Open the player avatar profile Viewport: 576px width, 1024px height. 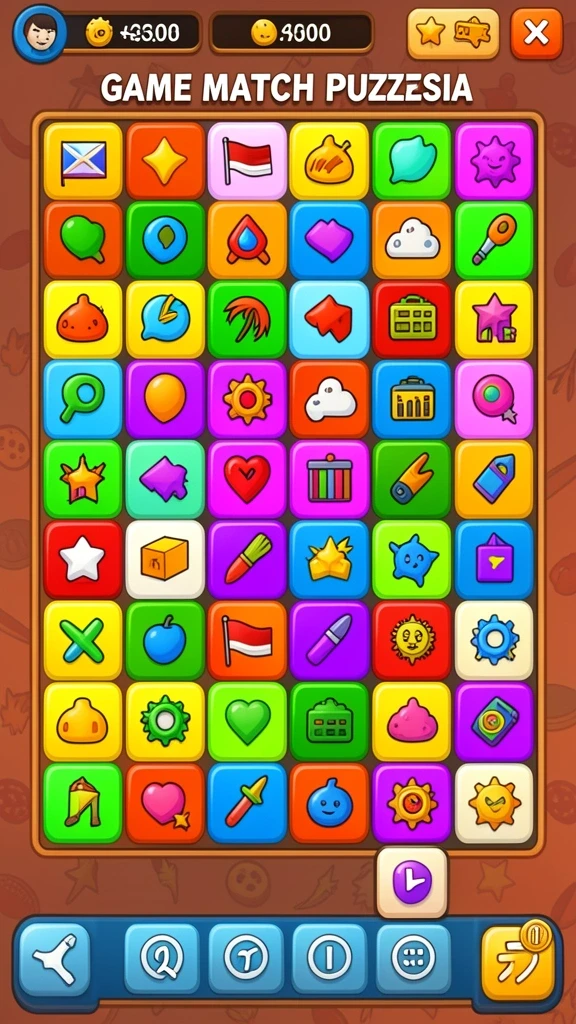coord(39,33)
